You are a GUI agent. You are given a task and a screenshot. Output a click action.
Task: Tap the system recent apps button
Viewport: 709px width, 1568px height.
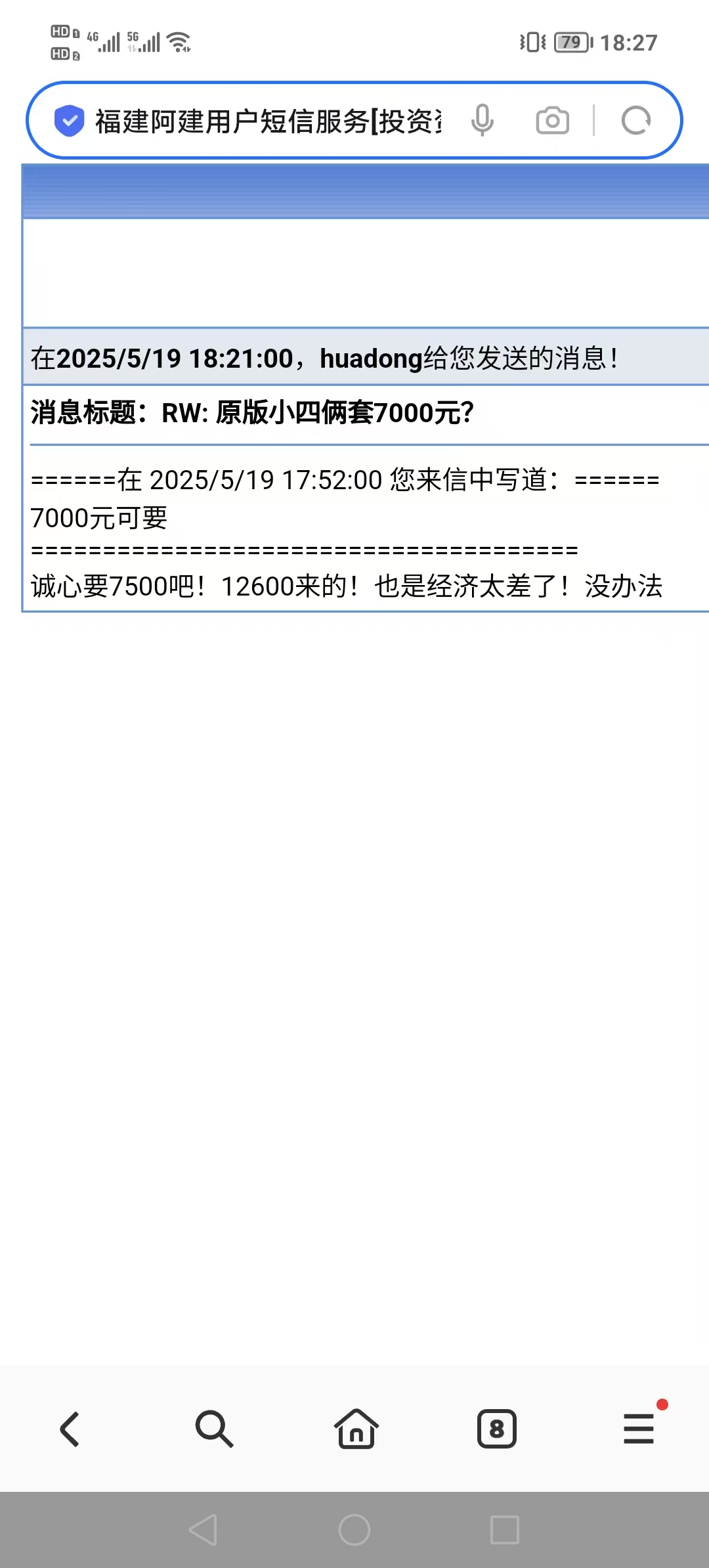pos(505,1530)
